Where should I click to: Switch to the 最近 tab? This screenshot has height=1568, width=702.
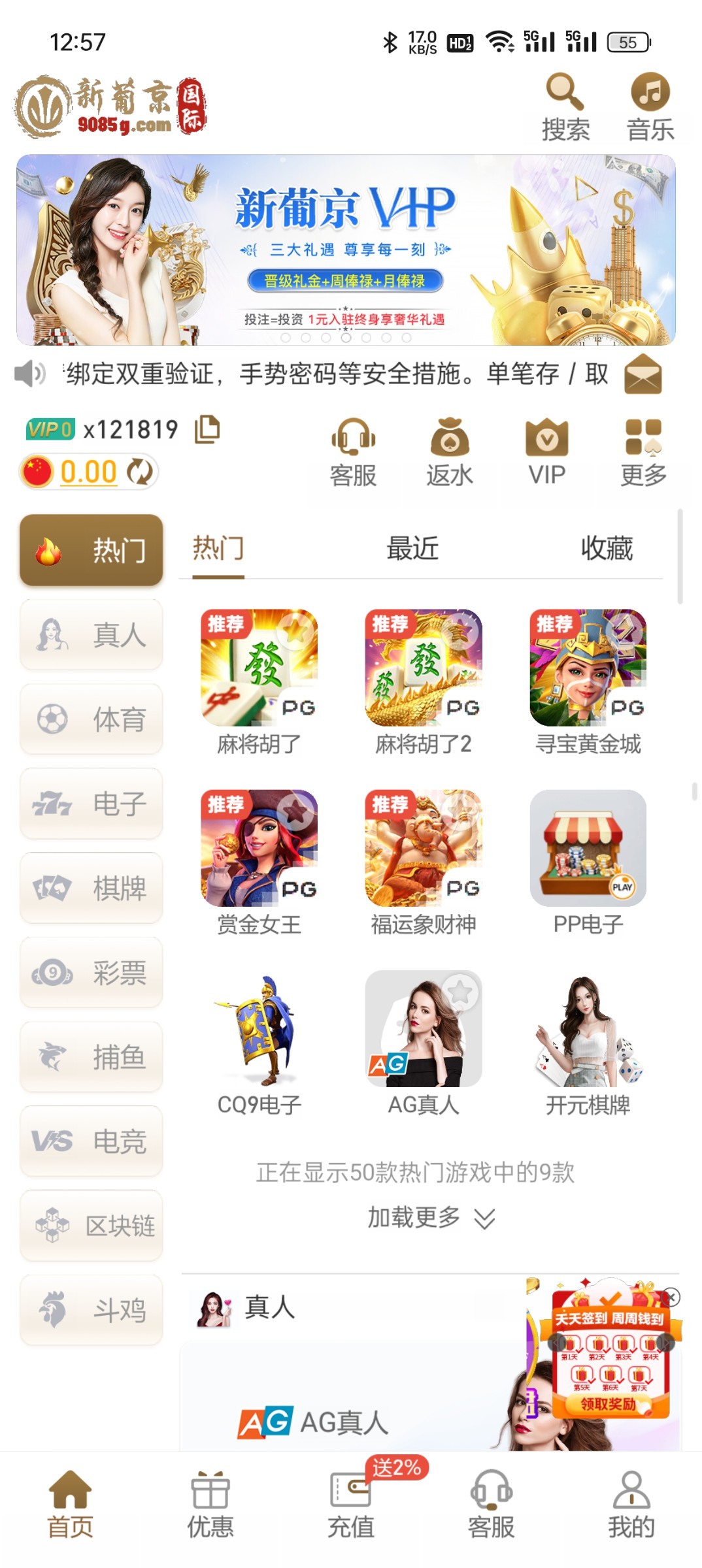tap(412, 548)
